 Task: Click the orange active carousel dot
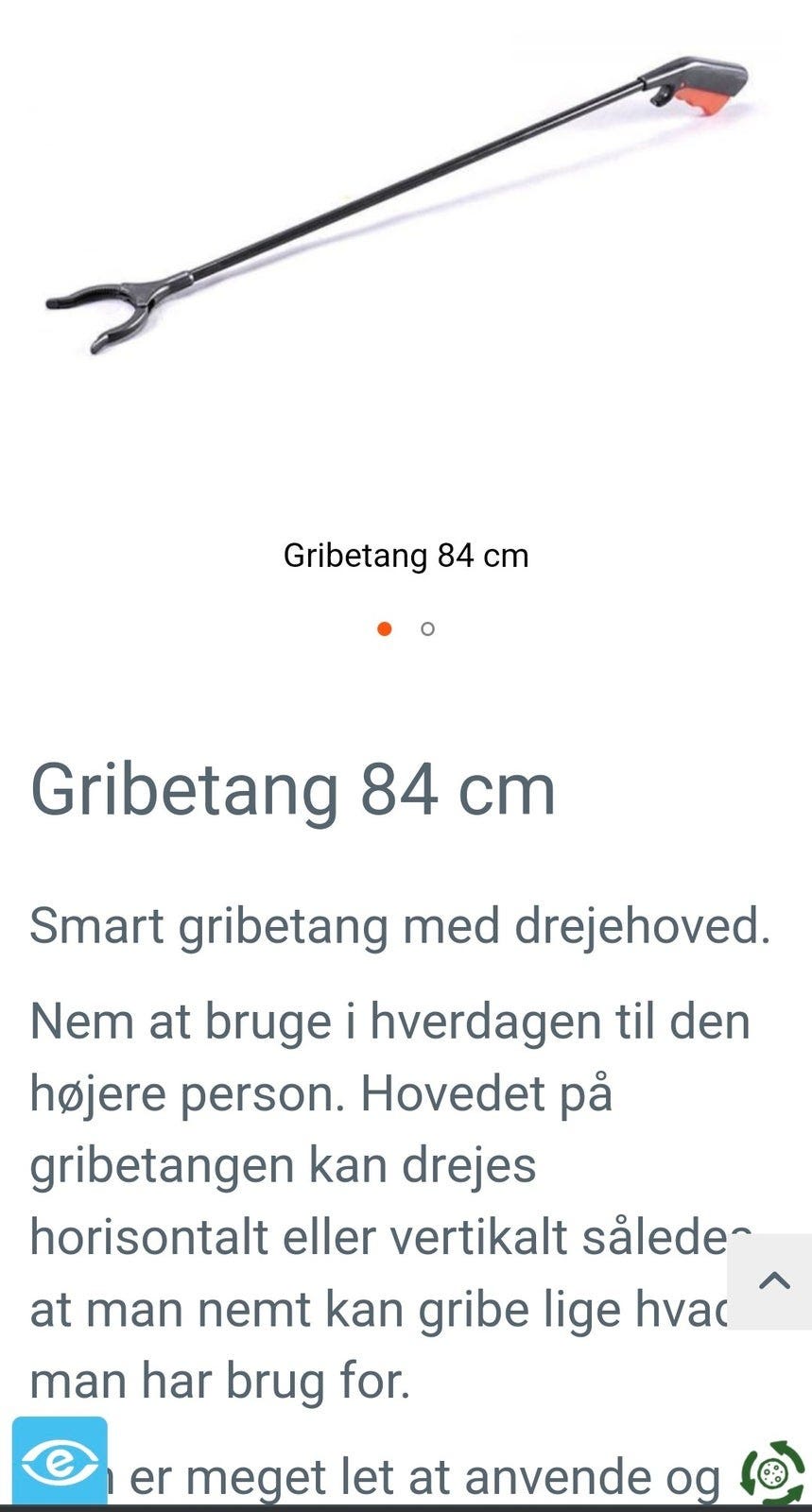[385, 627]
